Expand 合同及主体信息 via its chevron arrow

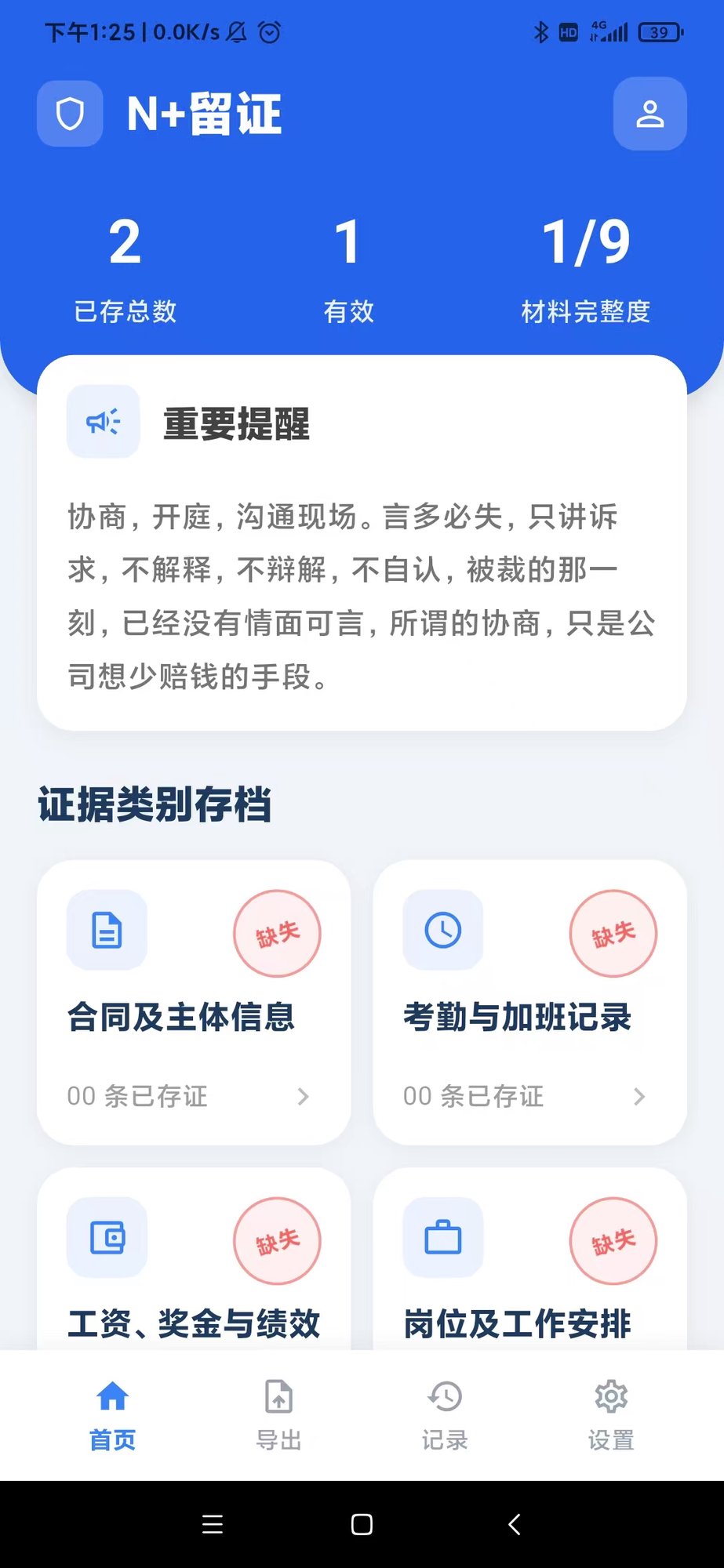304,1097
